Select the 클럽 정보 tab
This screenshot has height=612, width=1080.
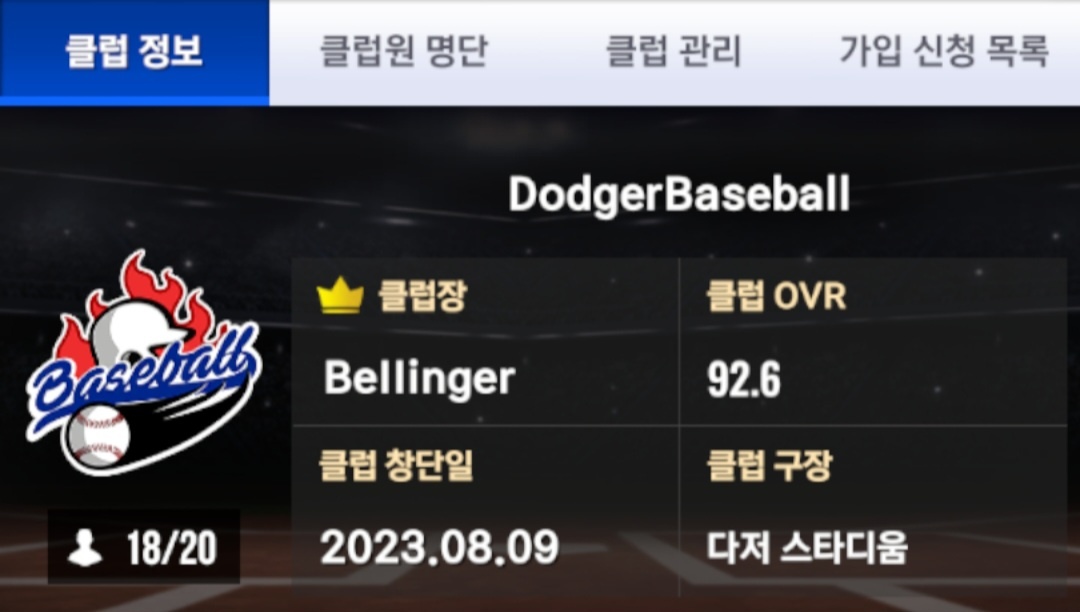pyautogui.click(x=134, y=52)
